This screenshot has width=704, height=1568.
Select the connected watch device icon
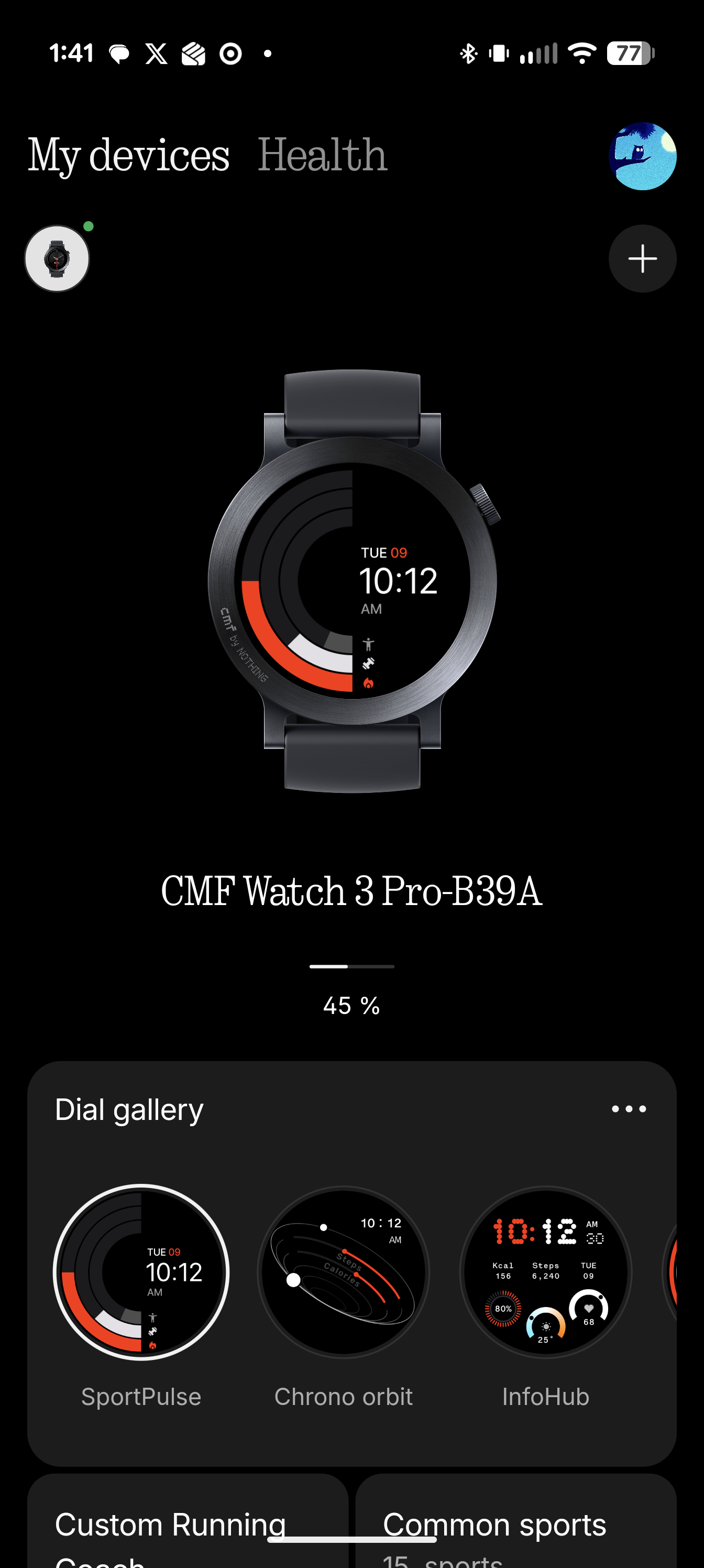(x=56, y=259)
